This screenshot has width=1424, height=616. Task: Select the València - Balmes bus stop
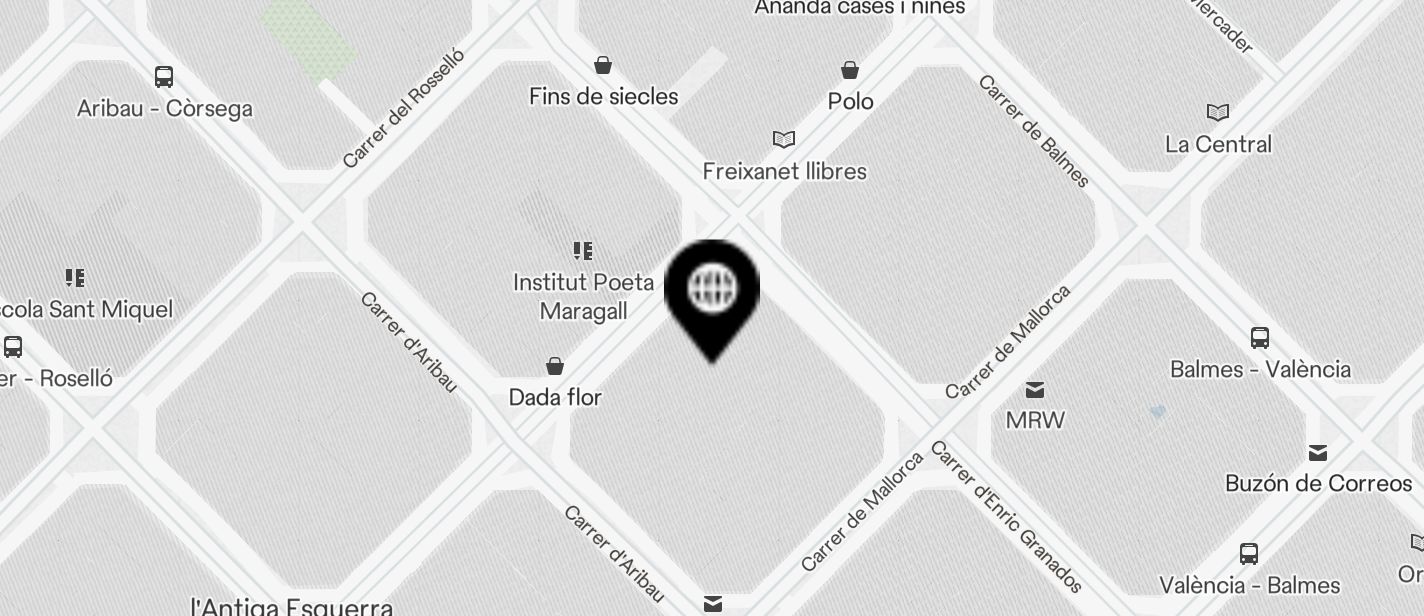(x=1249, y=554)
